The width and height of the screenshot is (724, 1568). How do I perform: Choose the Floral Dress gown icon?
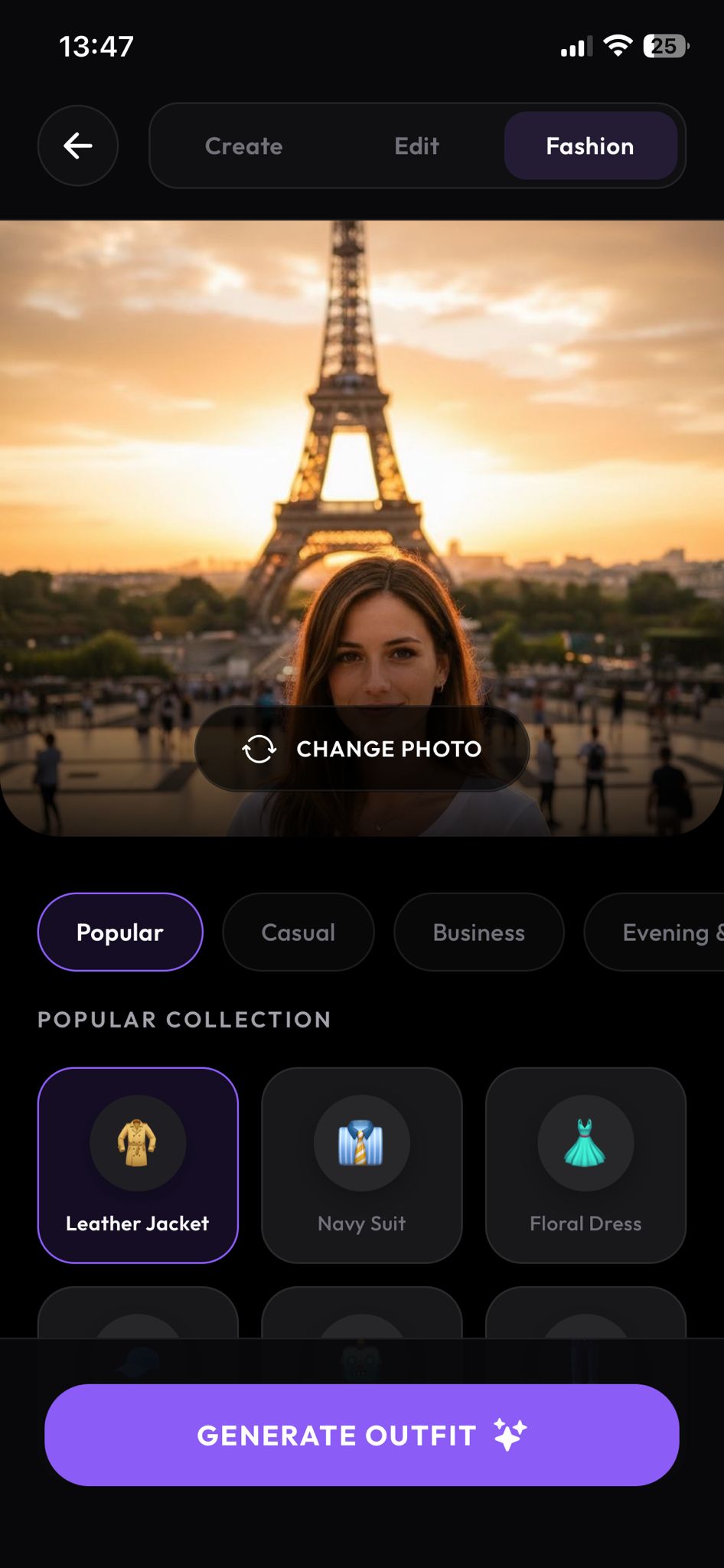point(585,1142)
